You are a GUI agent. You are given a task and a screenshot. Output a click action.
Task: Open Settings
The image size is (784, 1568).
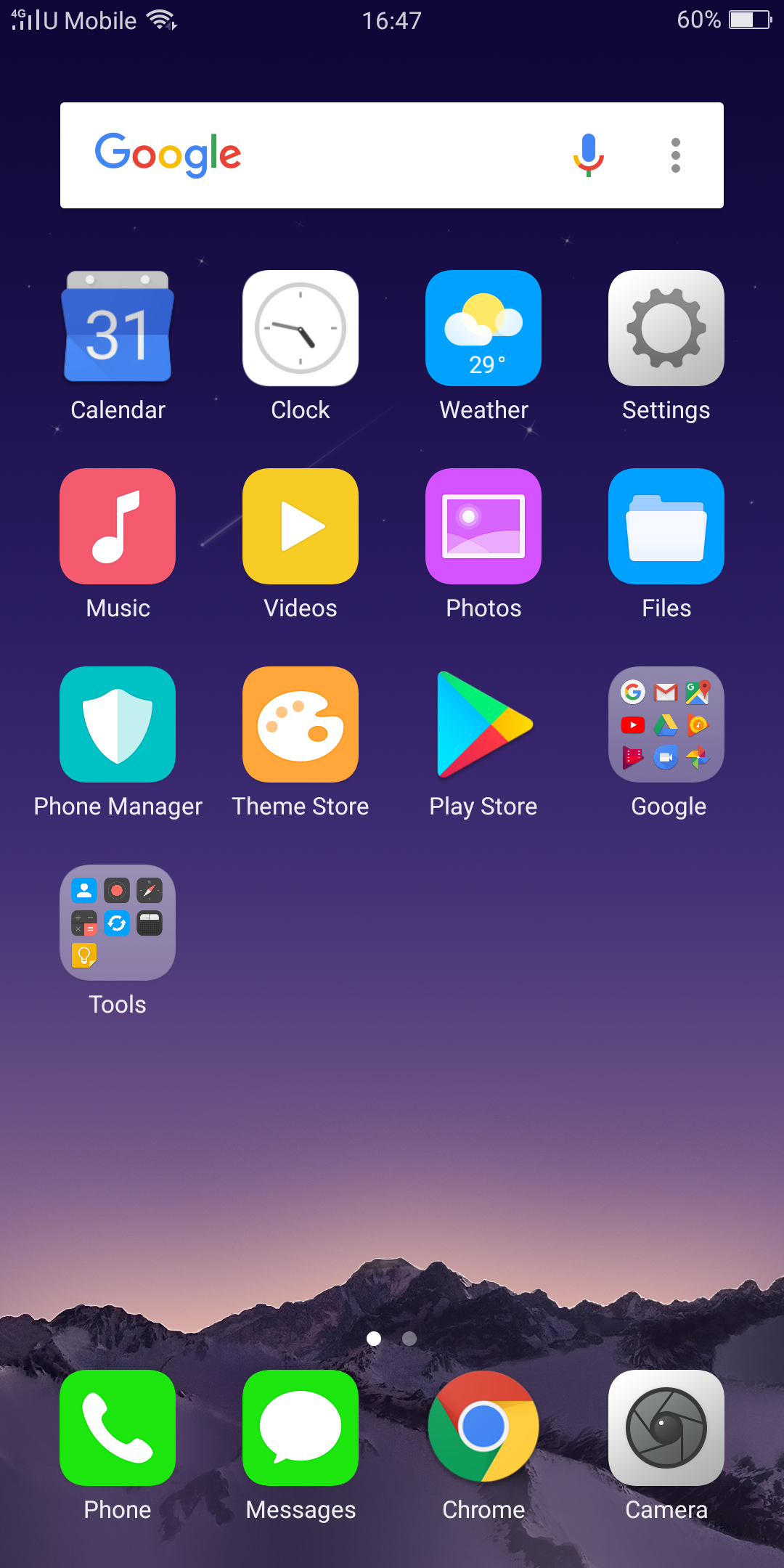pos(666,328)
